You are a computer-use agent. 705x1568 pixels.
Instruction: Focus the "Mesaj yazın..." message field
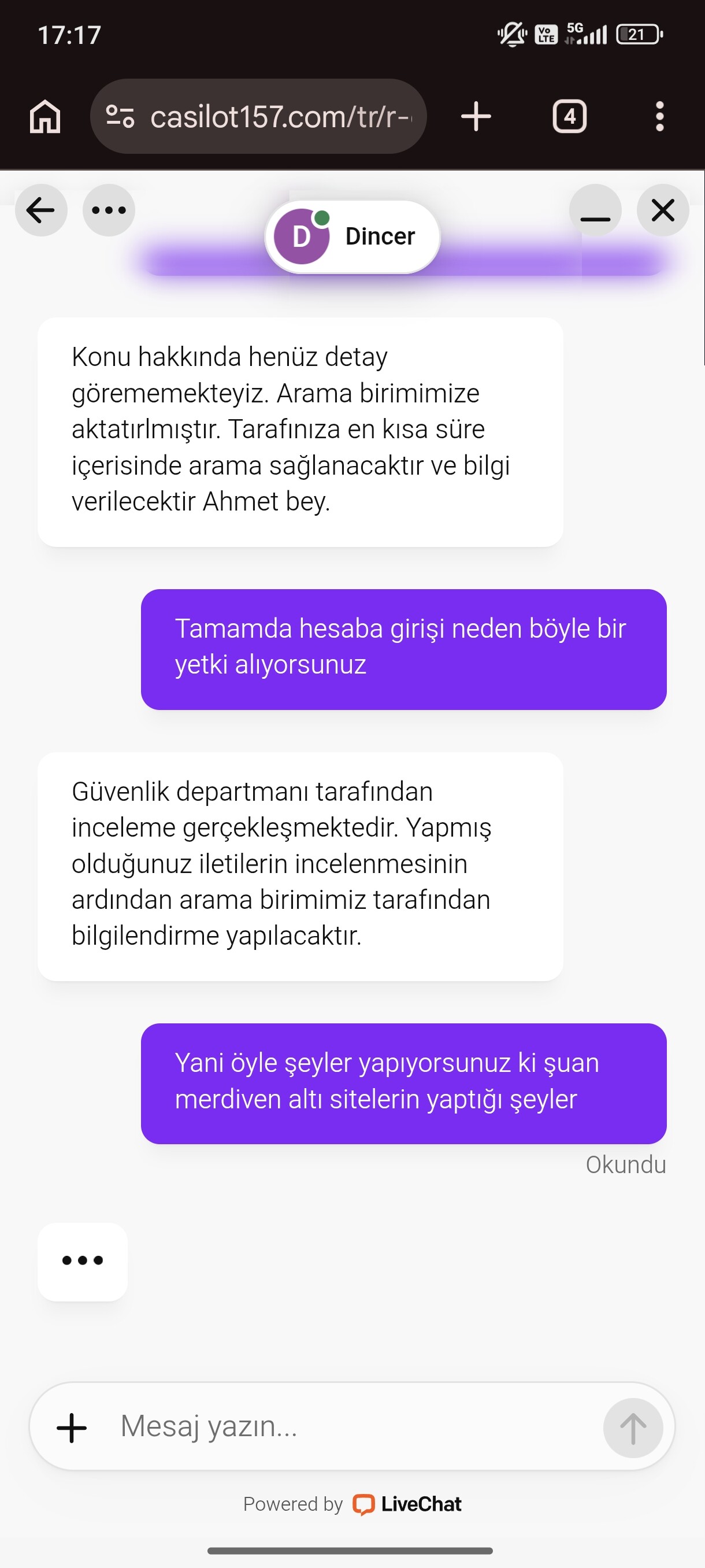353,1426
